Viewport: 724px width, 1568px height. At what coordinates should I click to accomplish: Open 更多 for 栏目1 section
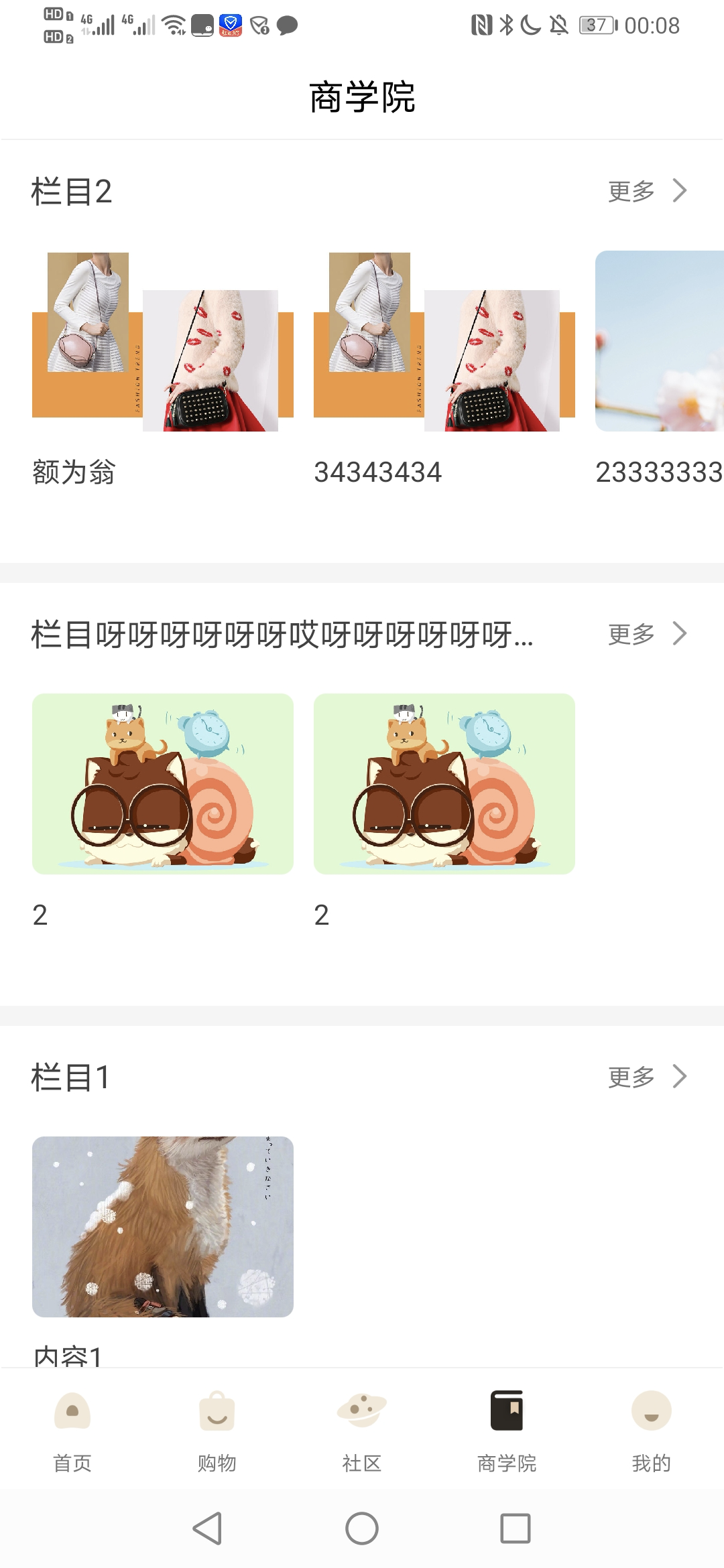(647, 1077)
